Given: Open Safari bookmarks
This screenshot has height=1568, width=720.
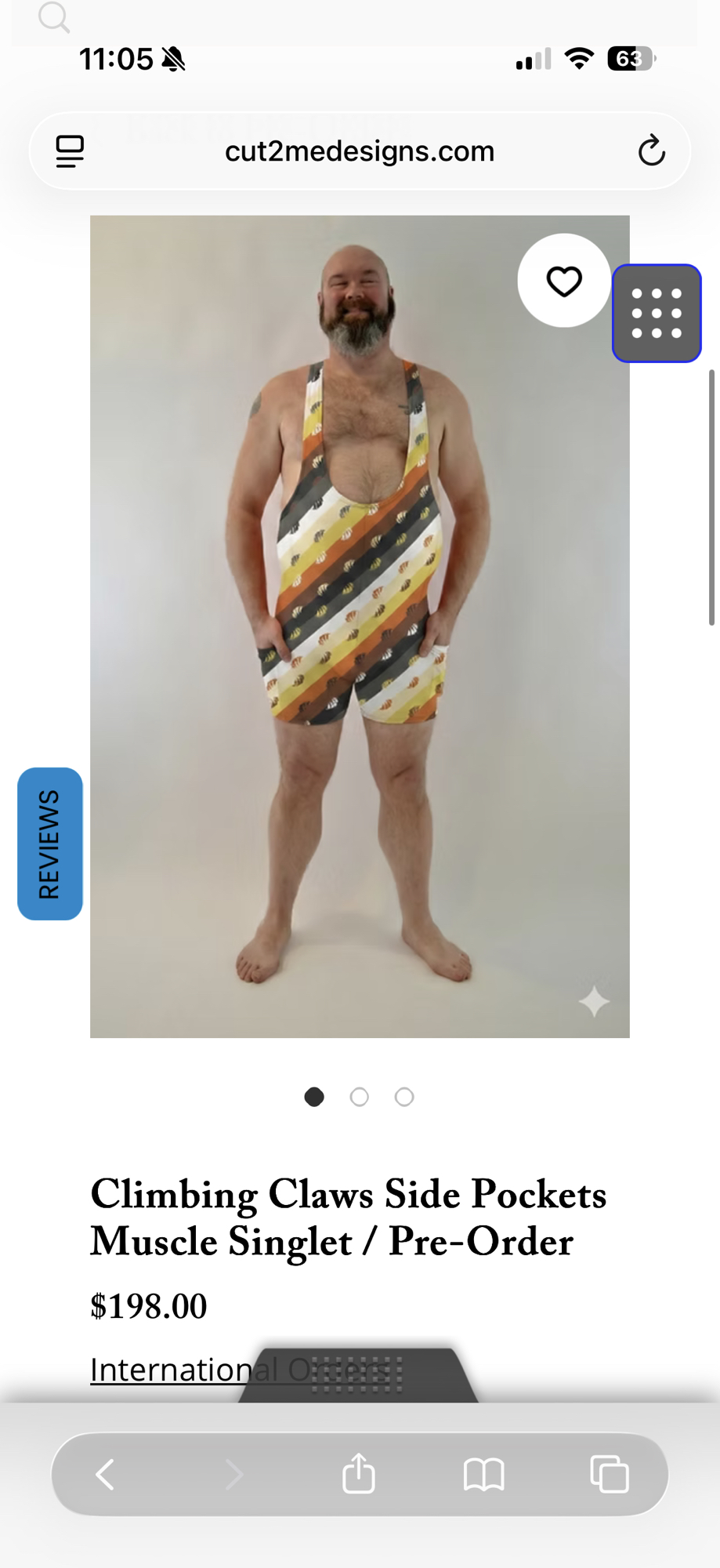Looking at the screenshot, I should pyautogui.click(x=483, y=1475).
